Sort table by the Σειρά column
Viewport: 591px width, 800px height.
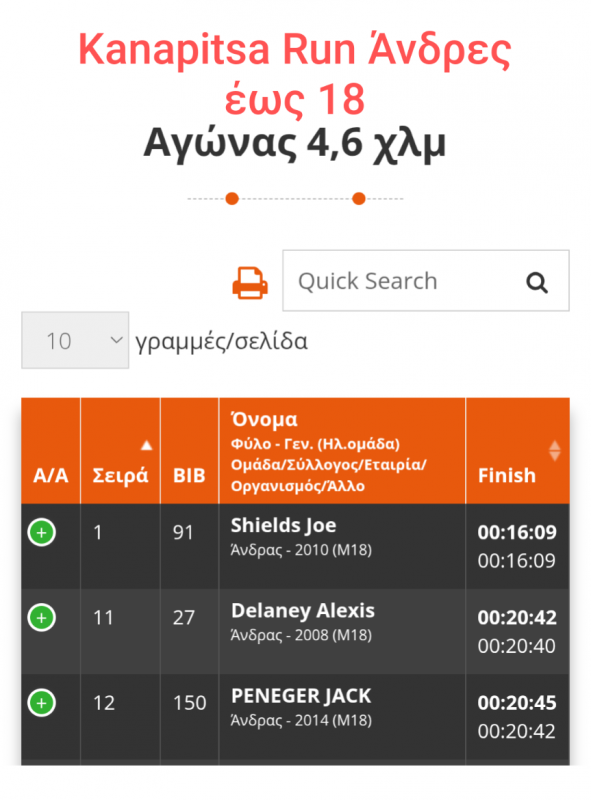[120, 451]
